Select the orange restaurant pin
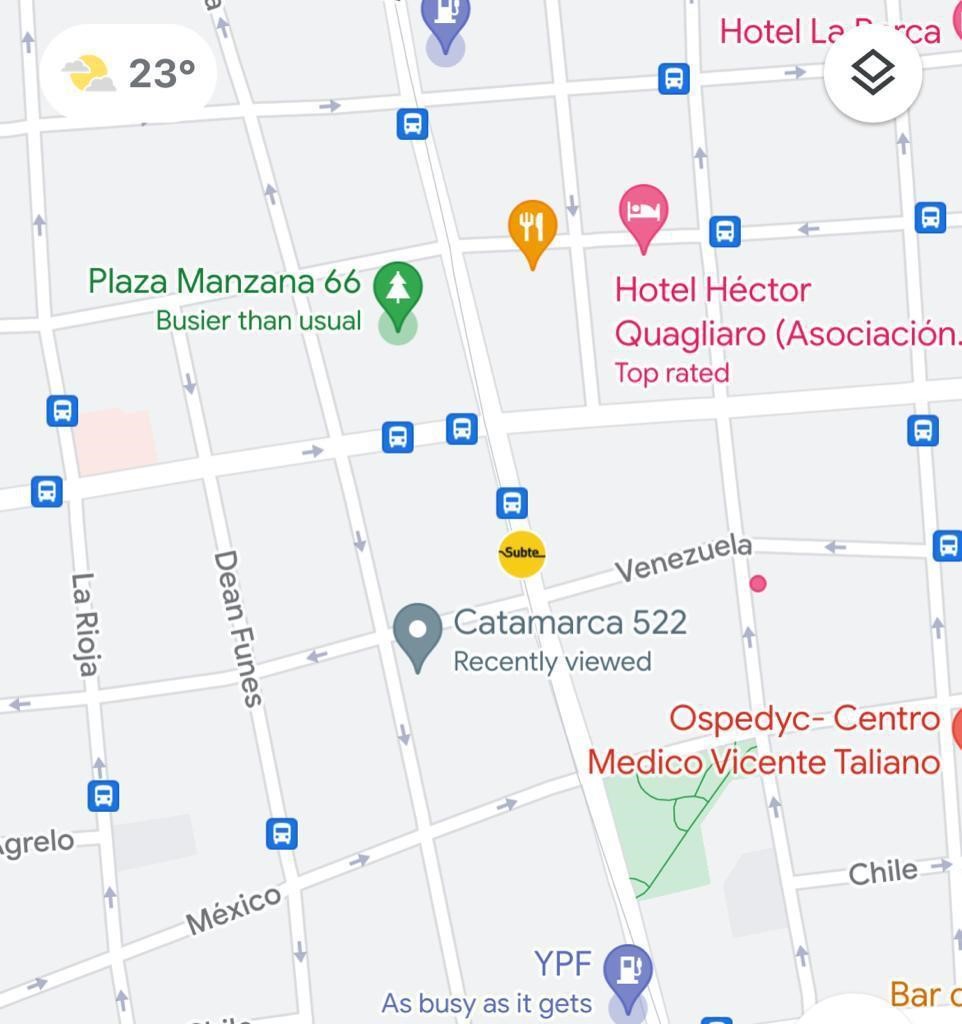The width and height of the screenshot is (962, 1024). click(532, 229)
